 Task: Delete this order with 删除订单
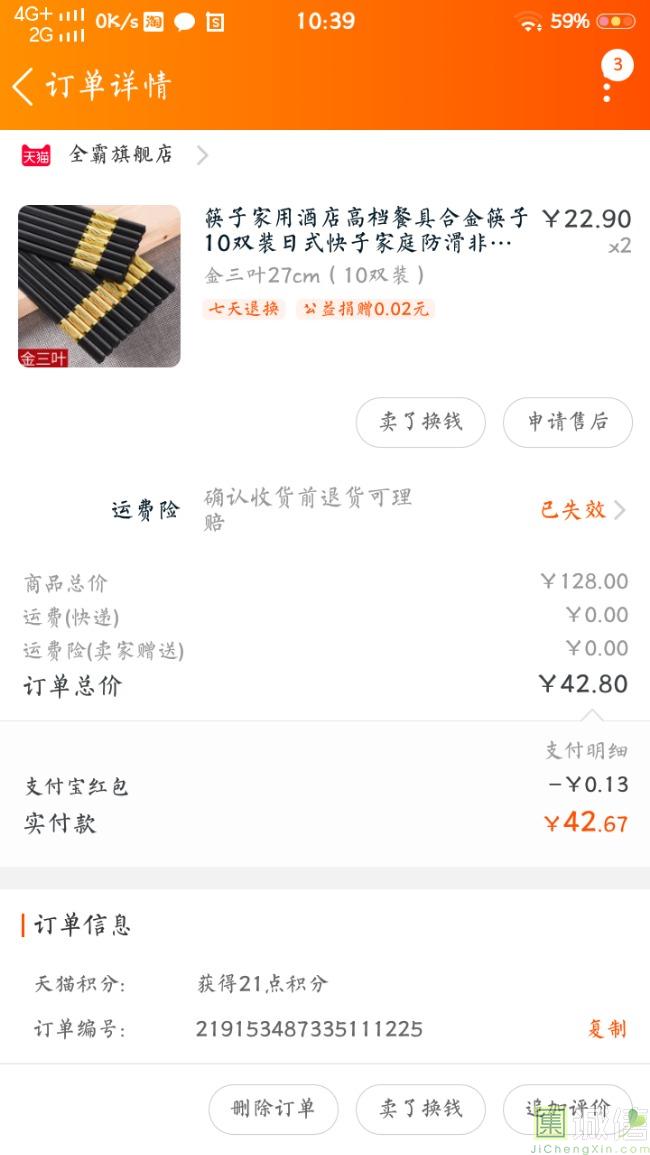273,1108
